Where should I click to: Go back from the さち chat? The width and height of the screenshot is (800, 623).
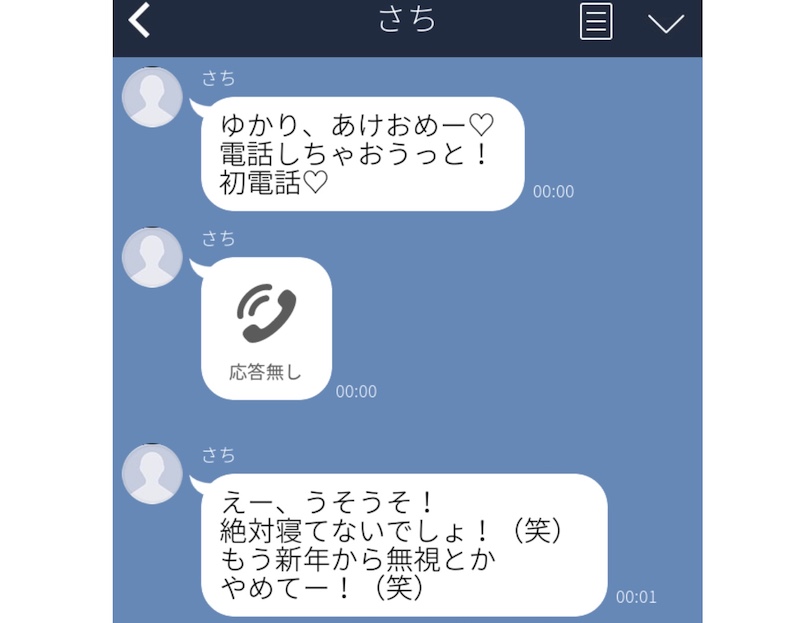[140, 21]
